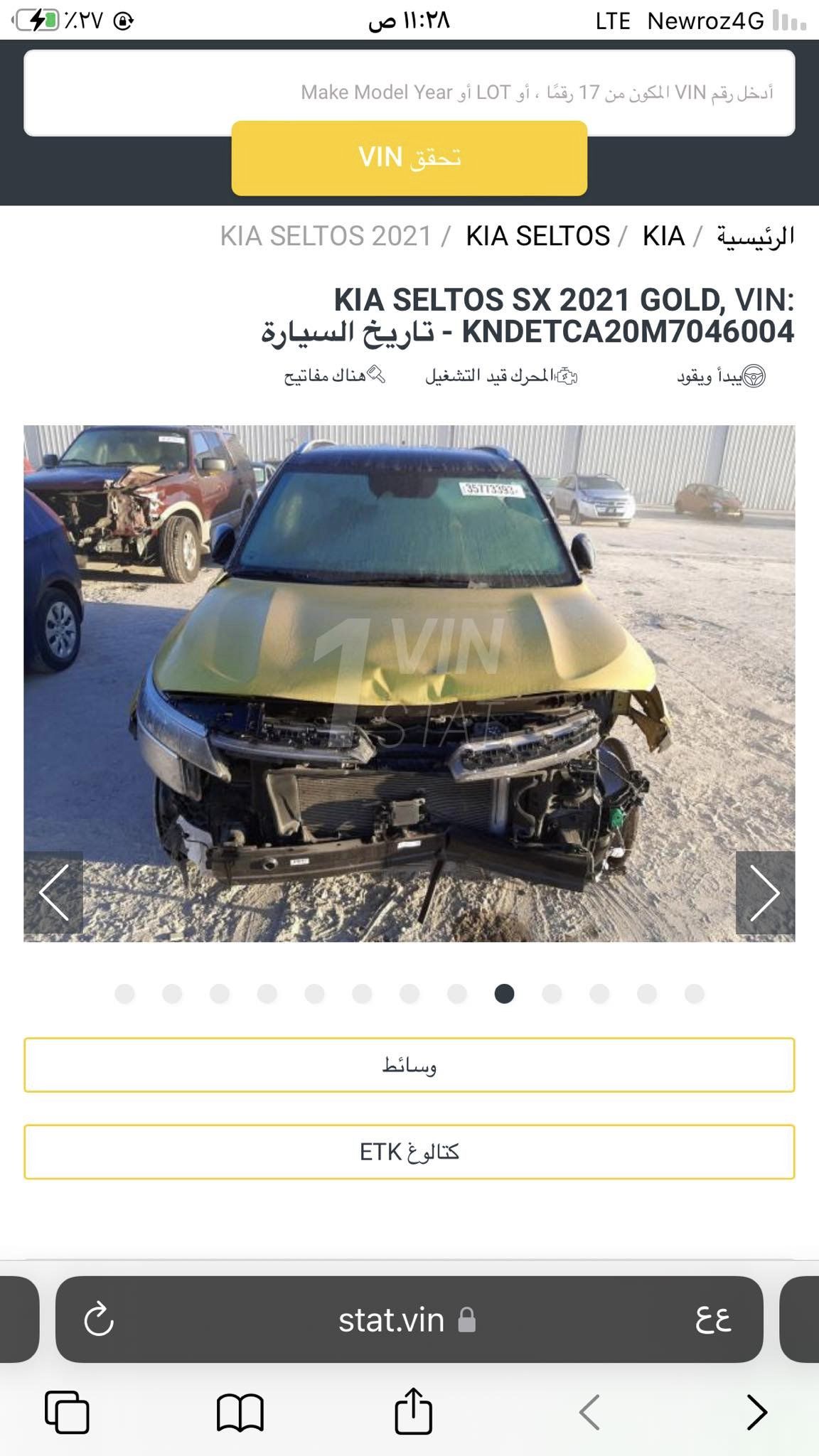The width and height of the screenshot is (819, 1456).
Task: Open the وسائط button
Action: pos(409,1065)
